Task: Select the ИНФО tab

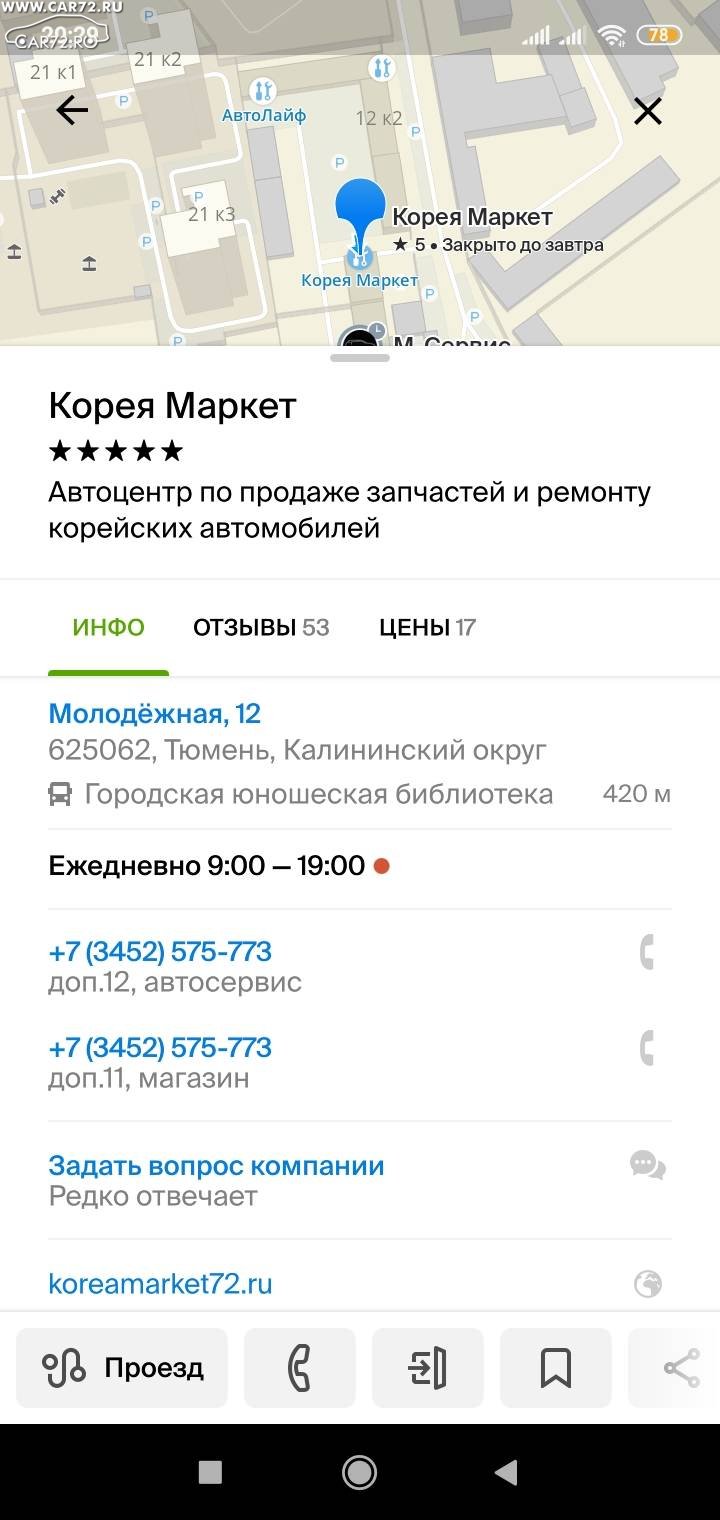Action: 108,627
